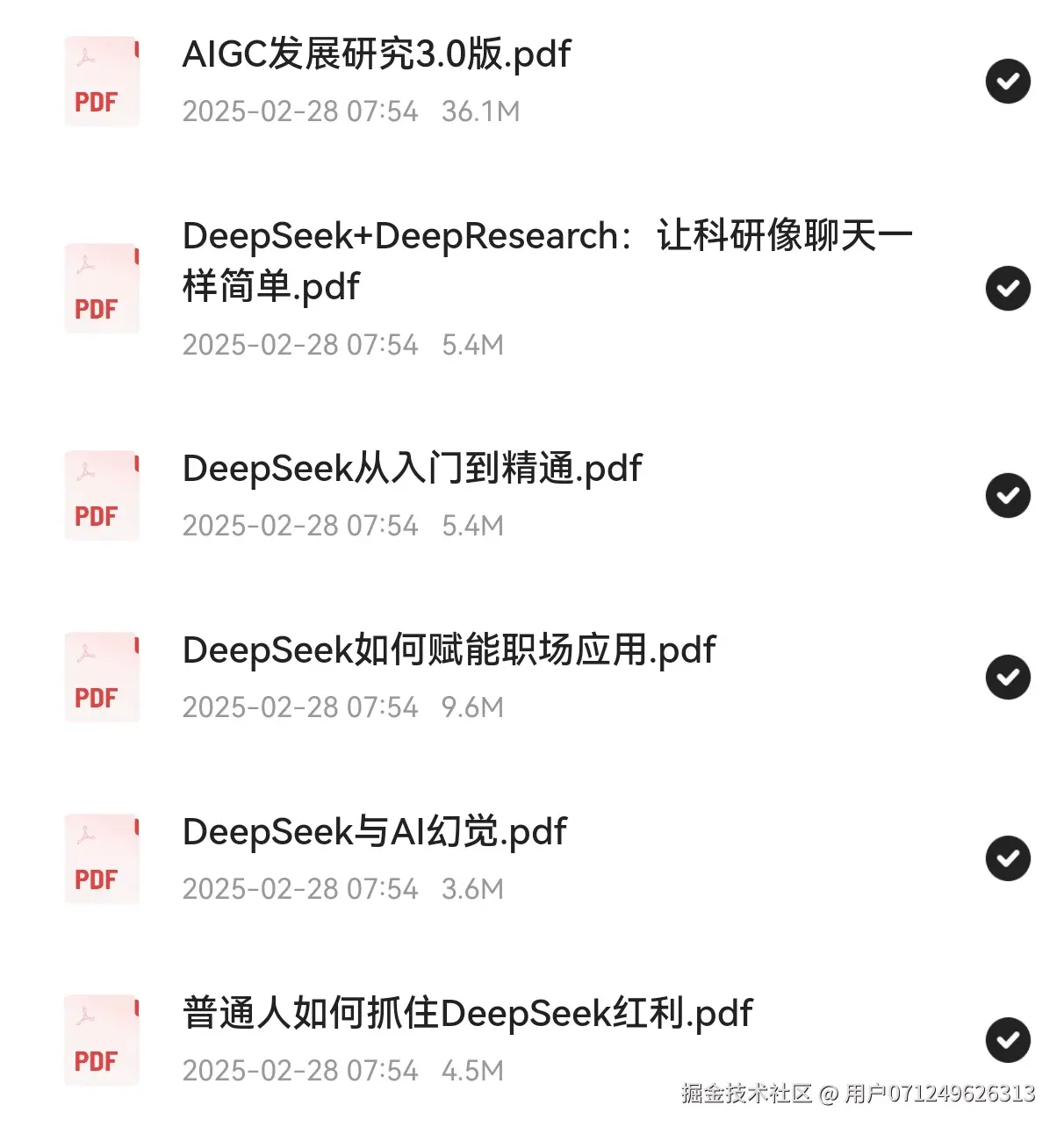Open the file DeepSeek从入门到精通.pdf
This screenshot has height=1134, width=1064.
coord(411,470)
